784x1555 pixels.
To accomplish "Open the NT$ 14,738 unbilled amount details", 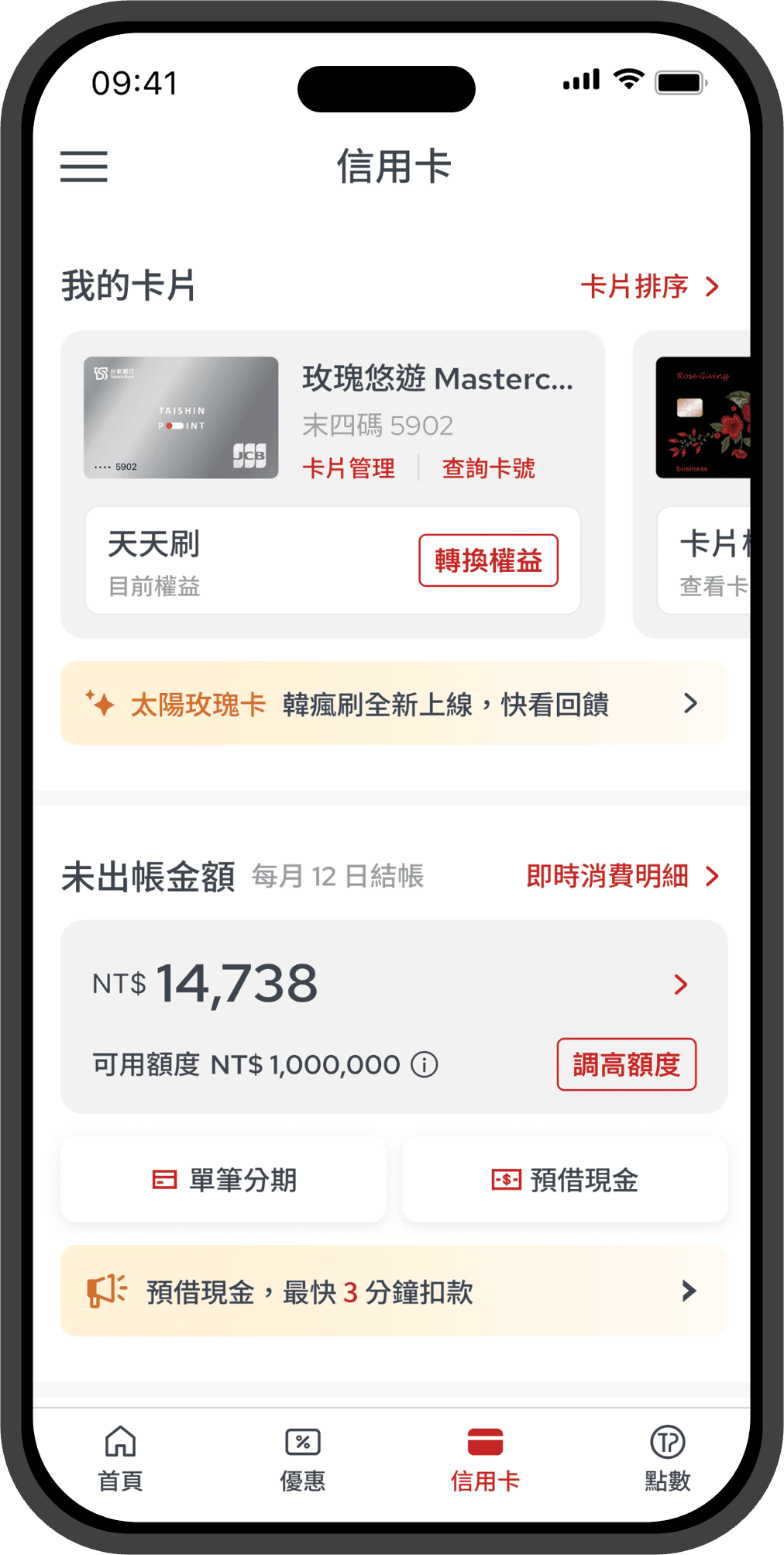I will 680,984.
